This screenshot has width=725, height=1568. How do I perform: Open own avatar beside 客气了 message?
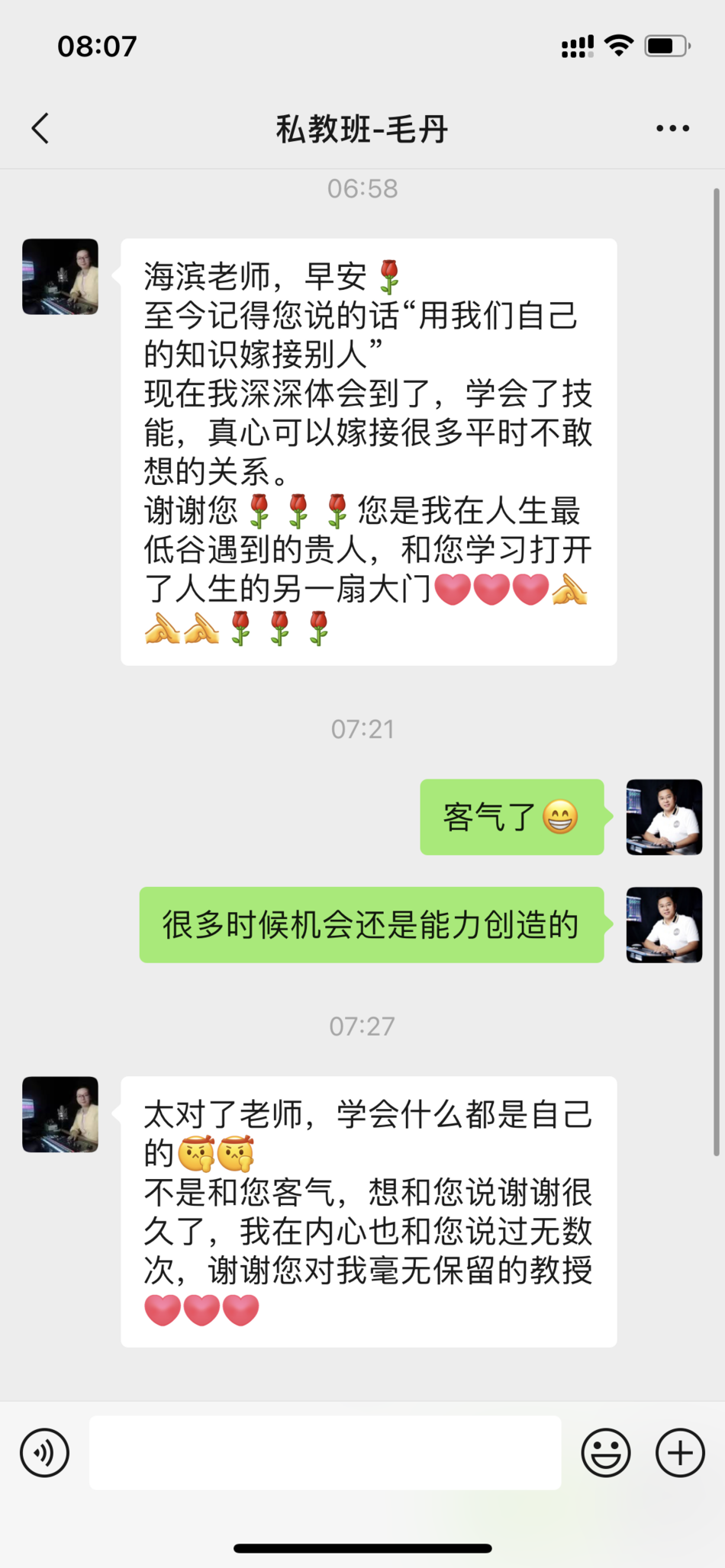click(664, 817)
